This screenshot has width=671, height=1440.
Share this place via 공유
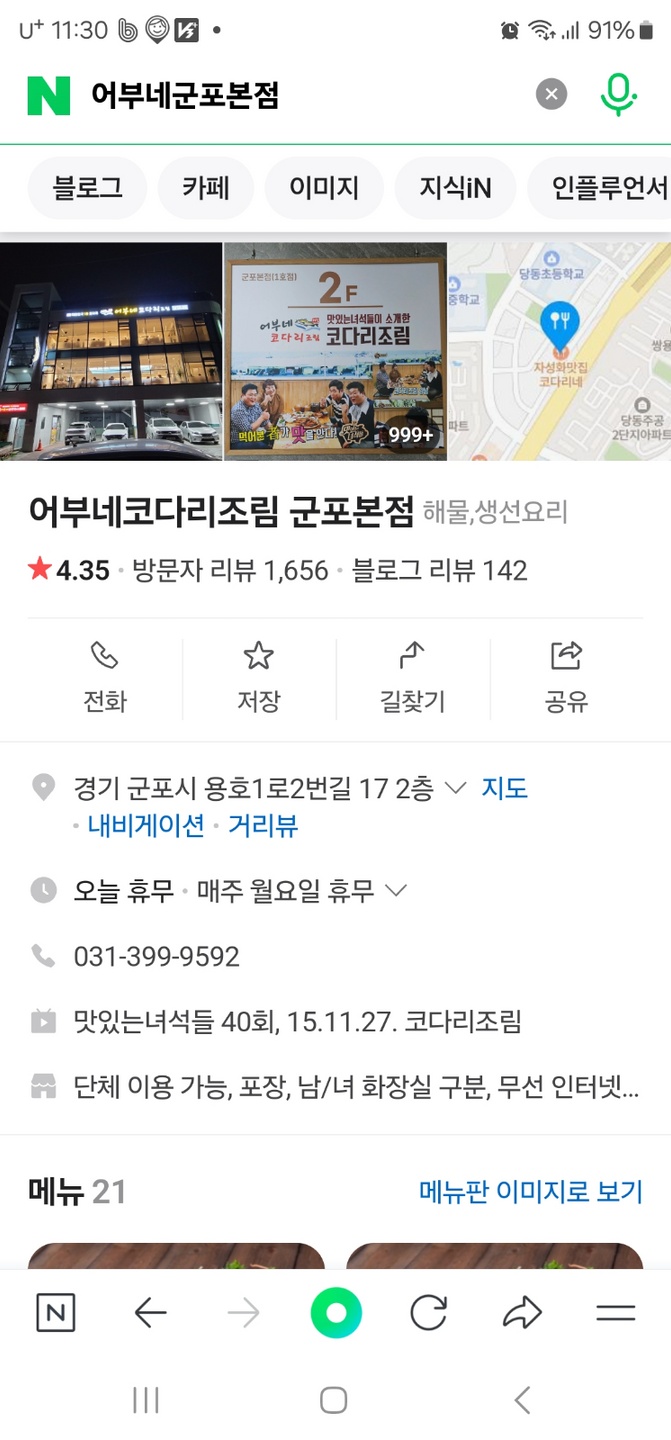tap(566, 678)
